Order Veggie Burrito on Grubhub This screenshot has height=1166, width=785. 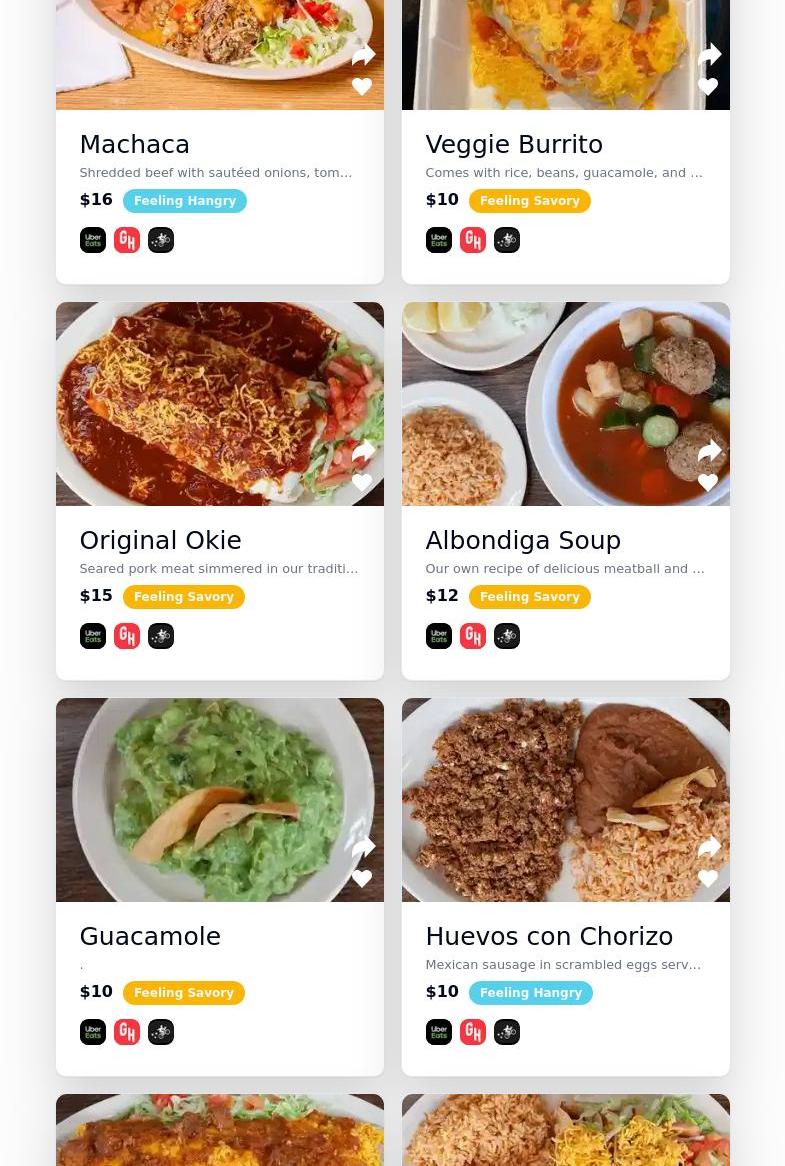pyautogui.click(x=473, y=240)
